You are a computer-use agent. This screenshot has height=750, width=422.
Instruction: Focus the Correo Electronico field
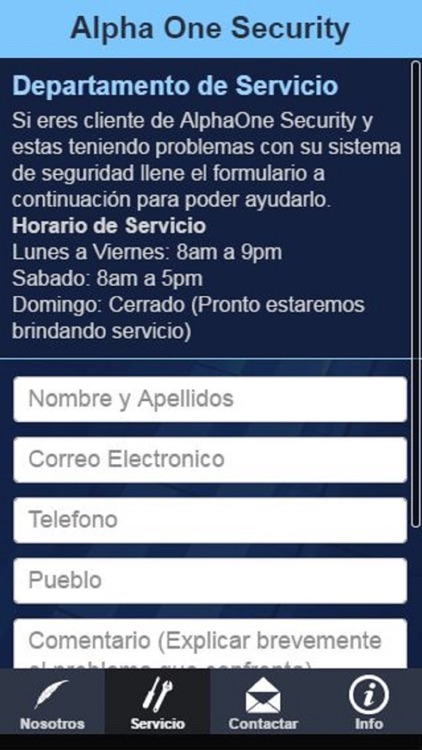[x=210, y=459]
